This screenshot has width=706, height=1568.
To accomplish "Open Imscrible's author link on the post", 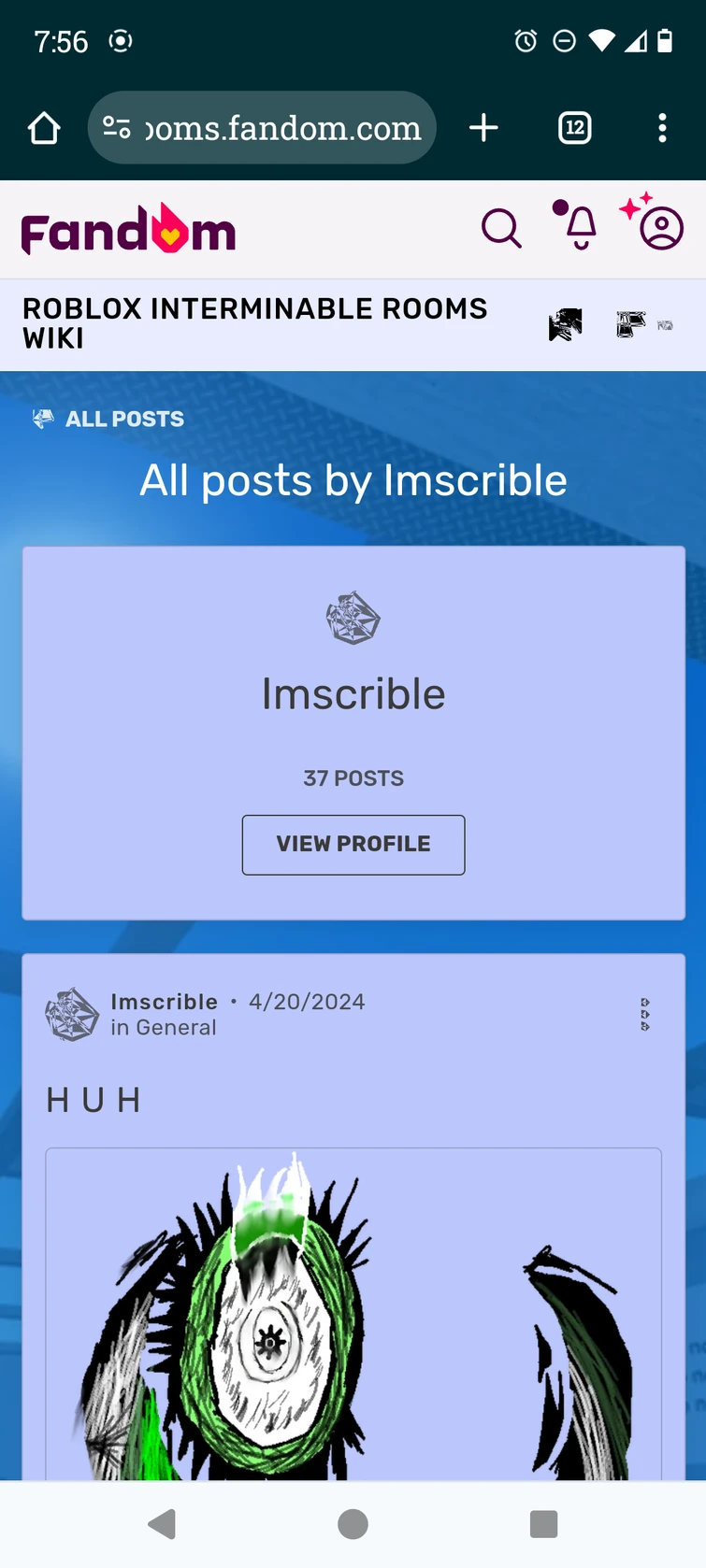I will [x=164, y=1002].
